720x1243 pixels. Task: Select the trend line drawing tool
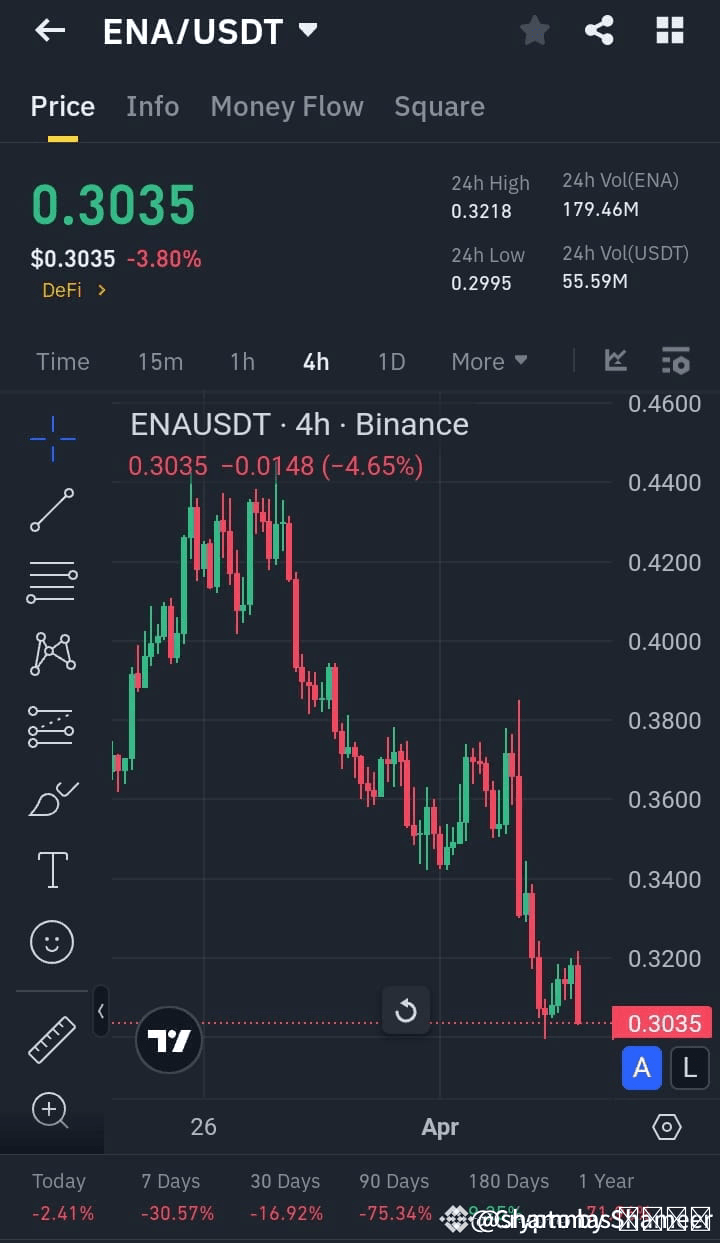pyautogui.click(x=52, y=510)
